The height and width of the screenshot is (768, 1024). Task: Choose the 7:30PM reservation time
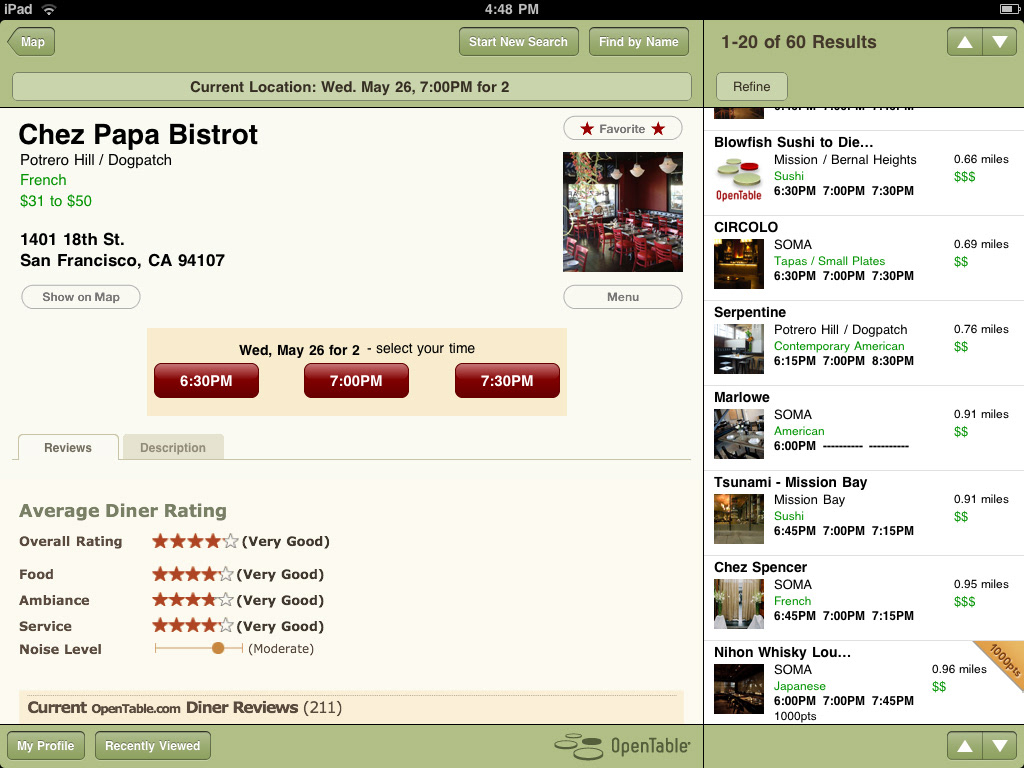pos(507,381)
